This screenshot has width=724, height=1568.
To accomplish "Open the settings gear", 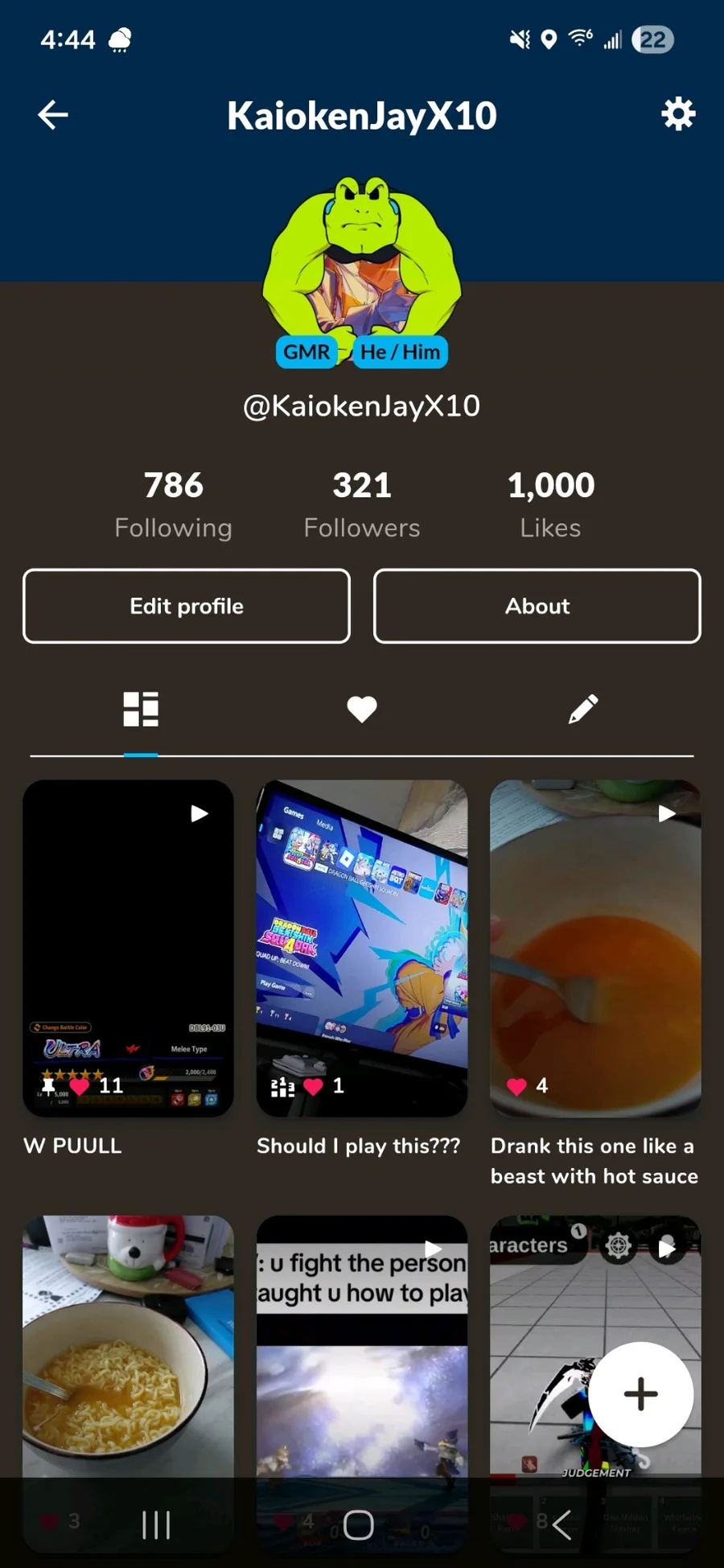I will tap(678, 114).
